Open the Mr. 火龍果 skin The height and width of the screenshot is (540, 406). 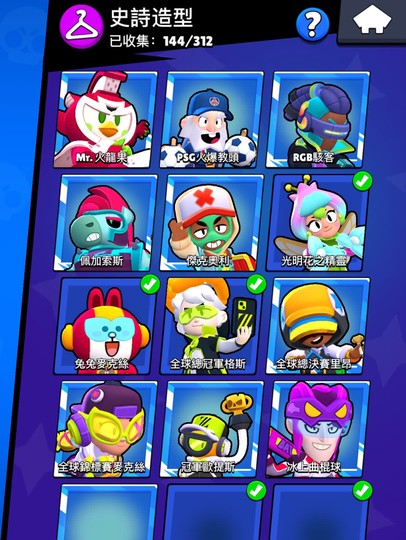[106, 120]
